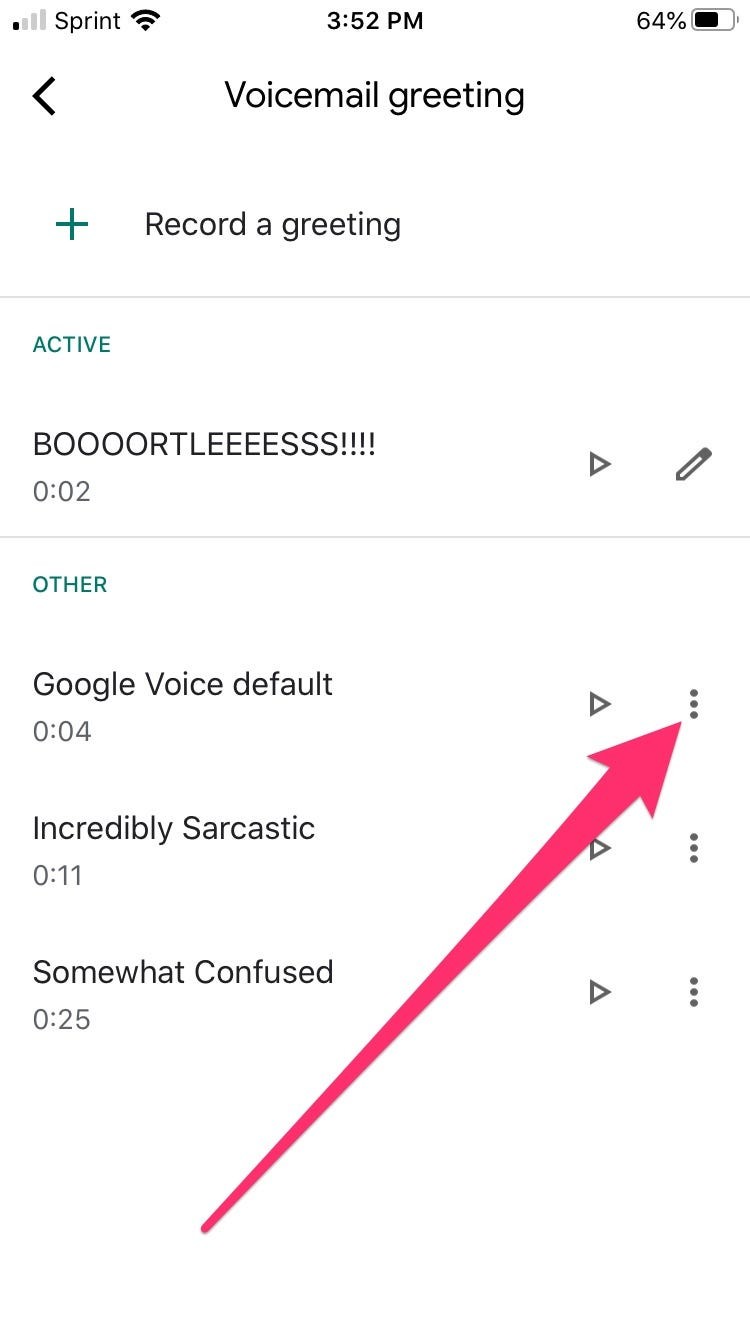Image resolution: width=750 pixels, height=1334 pixels.
Task: Edit the active BOOOORTLEEEESSS greeting
Action: (x=694, y=463)
